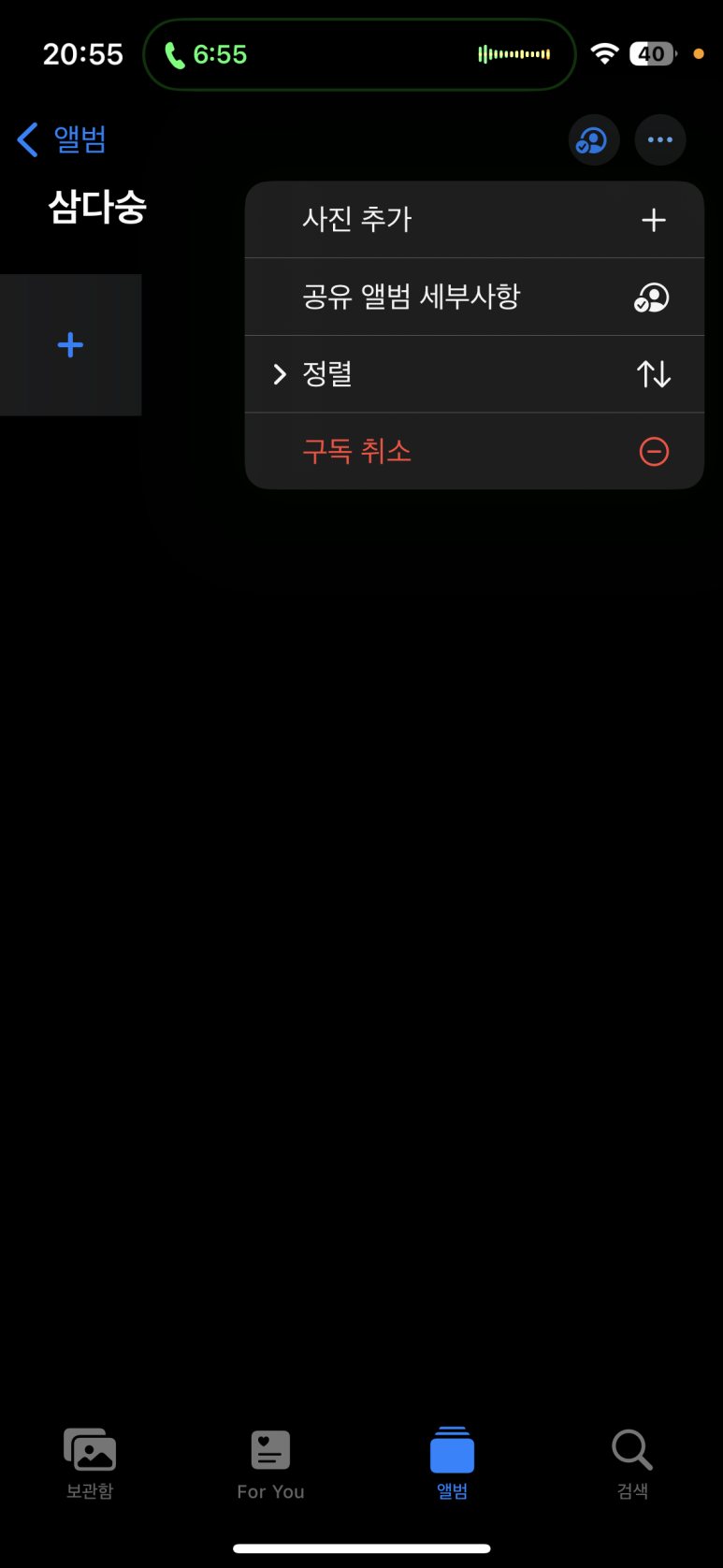Select 사진 추가 from menu
This screenshot has width=723, height=1568.
[x=473, y=220]
